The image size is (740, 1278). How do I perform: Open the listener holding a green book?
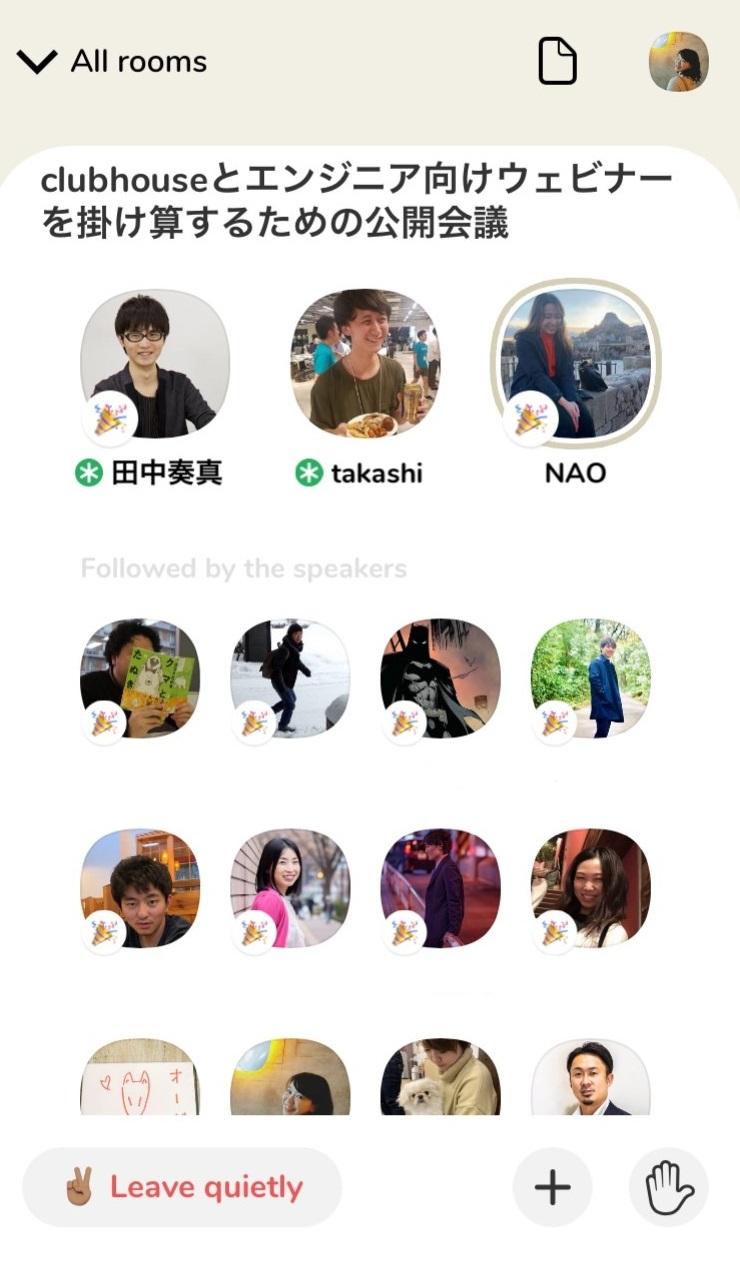(x=140, y=678)
